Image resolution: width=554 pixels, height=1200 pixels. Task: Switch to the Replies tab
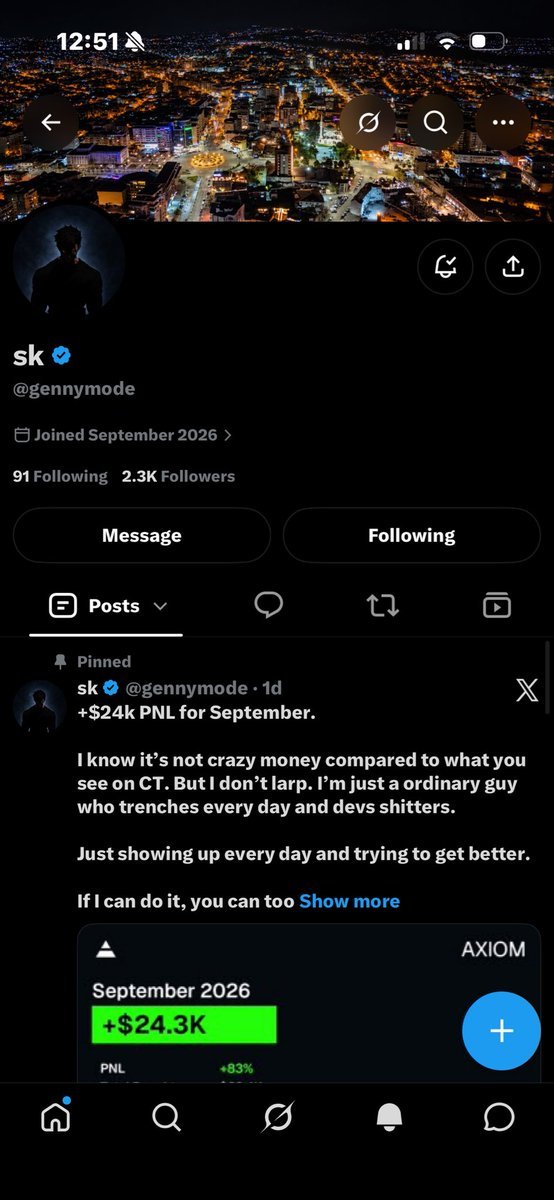(x=268, y=605)
